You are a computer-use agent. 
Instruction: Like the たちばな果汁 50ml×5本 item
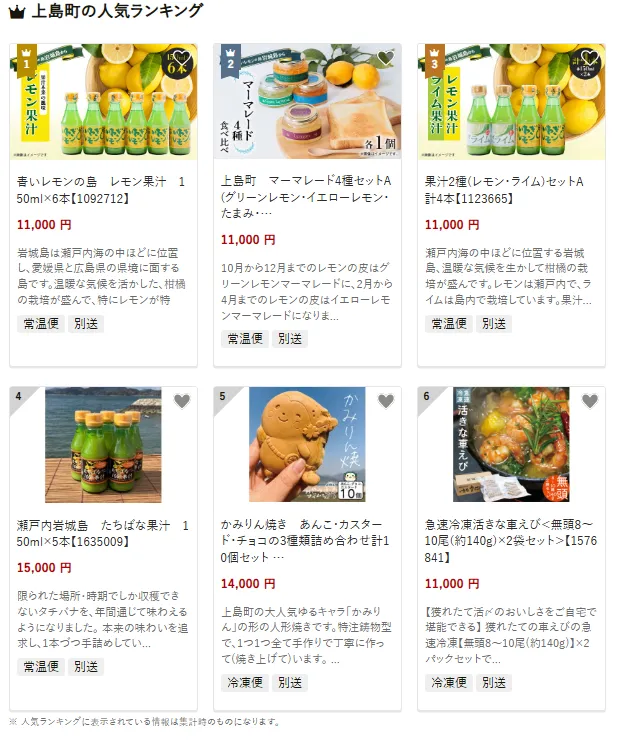tap(181, 401)
